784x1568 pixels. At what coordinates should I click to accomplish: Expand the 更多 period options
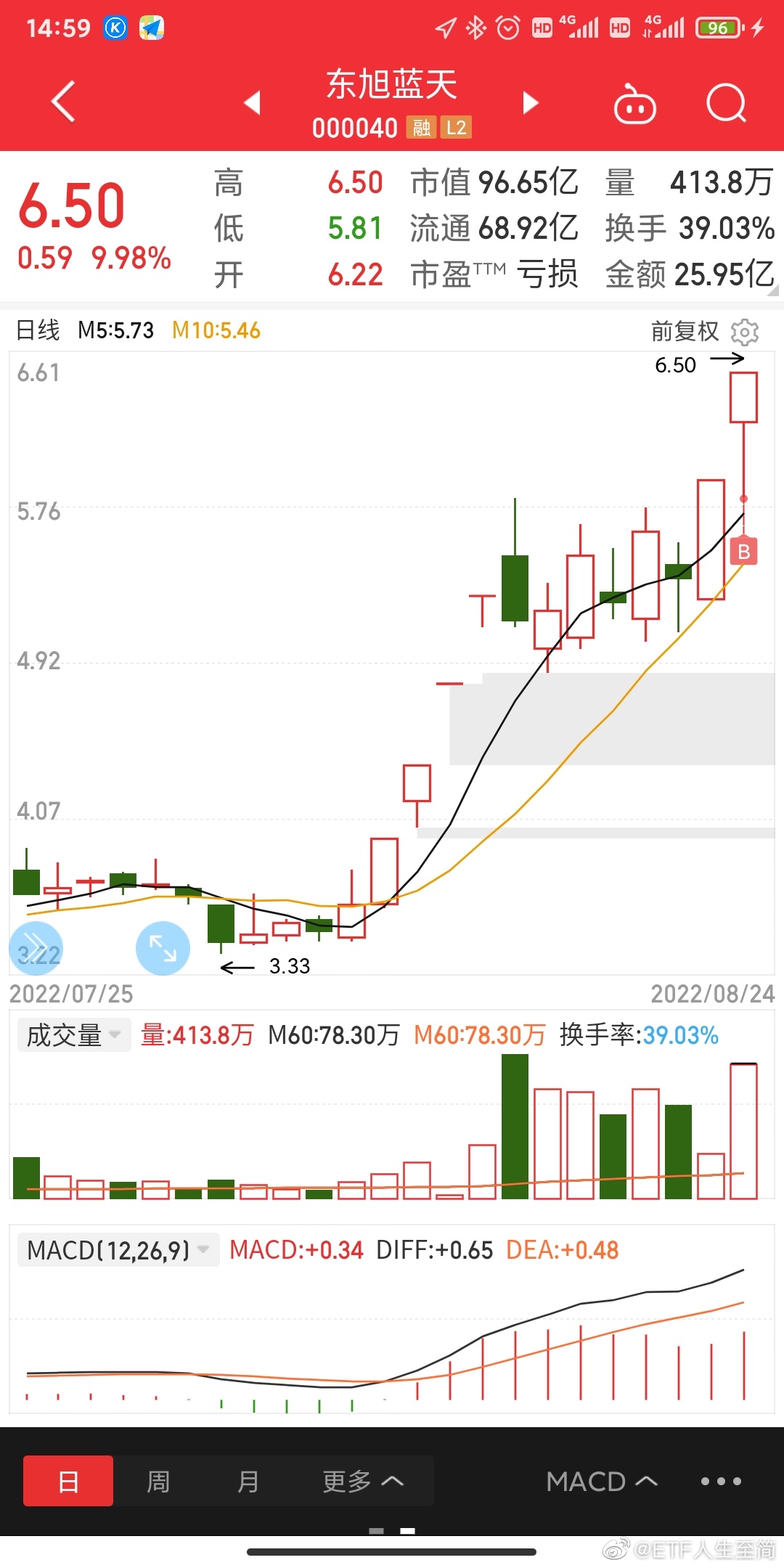[x=362, y=1481]
